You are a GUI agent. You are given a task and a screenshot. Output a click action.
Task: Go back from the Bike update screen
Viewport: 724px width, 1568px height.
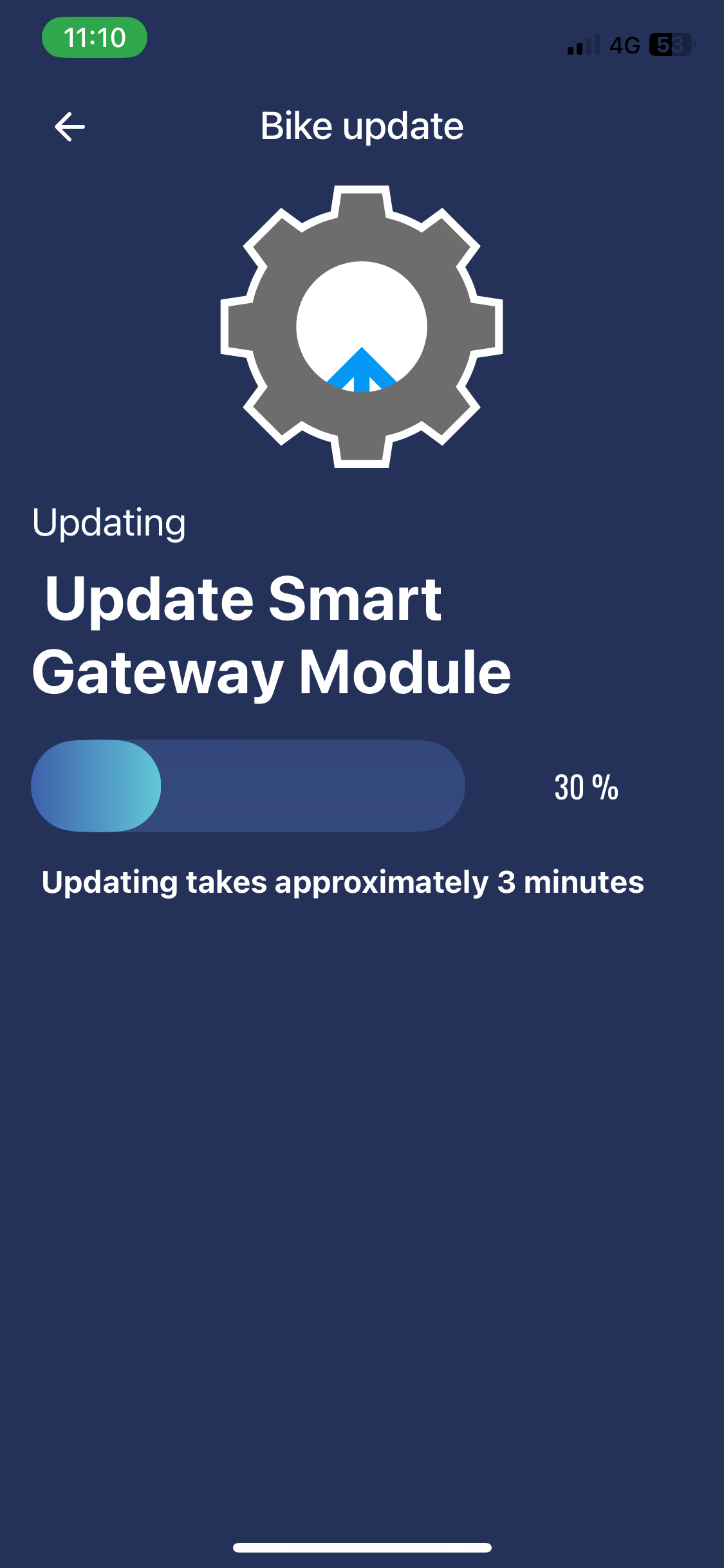70,126
